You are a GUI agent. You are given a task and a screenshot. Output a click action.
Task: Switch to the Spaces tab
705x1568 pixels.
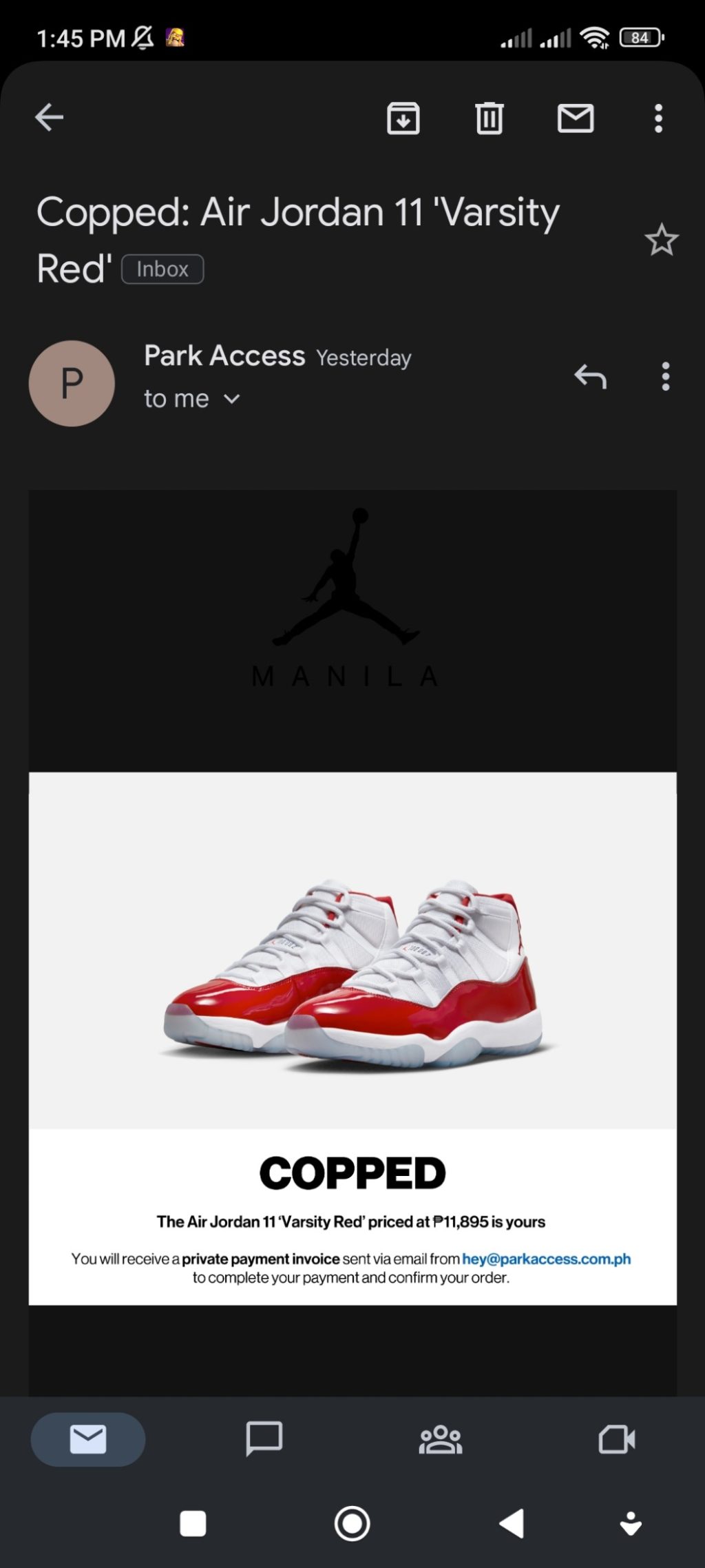click(441, 1439)
